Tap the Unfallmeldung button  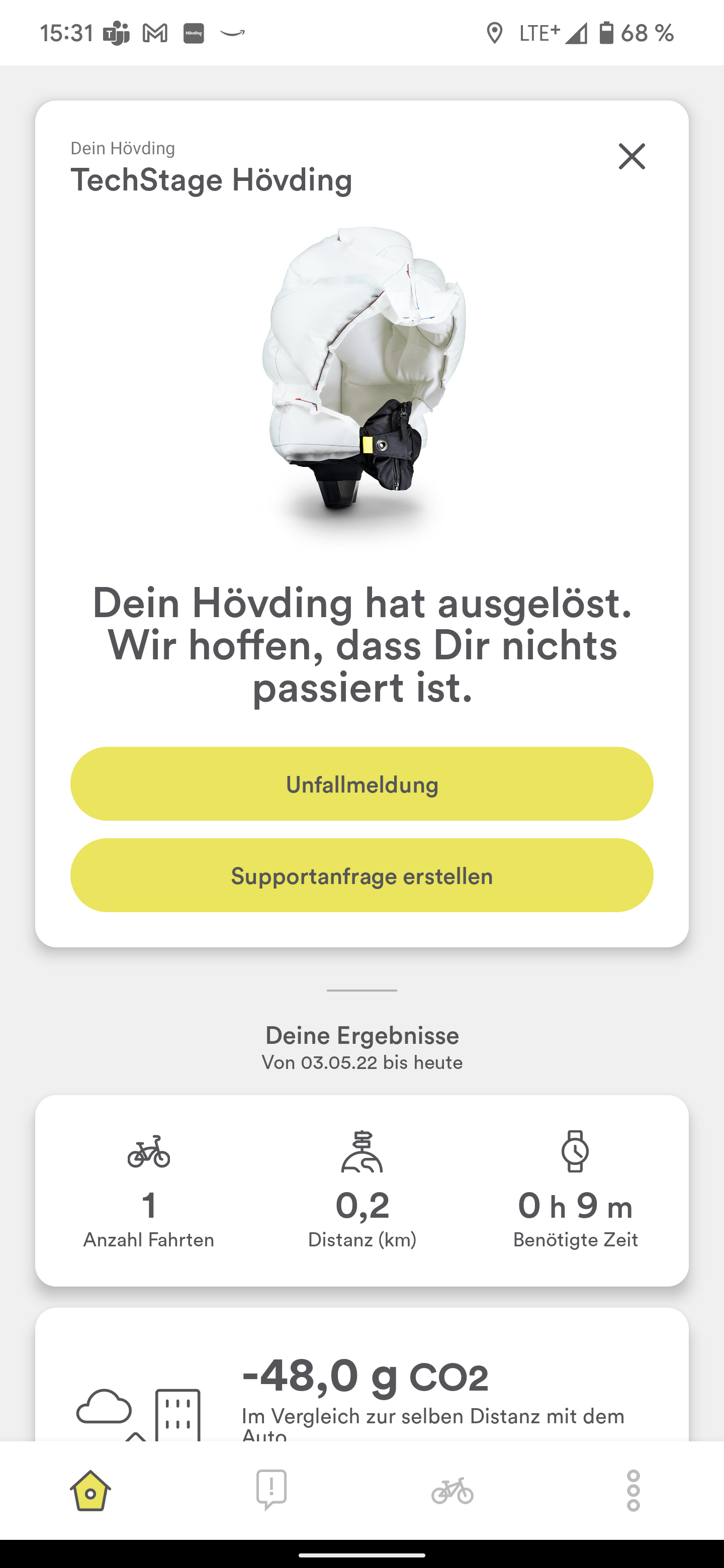[x=361, y=784]
